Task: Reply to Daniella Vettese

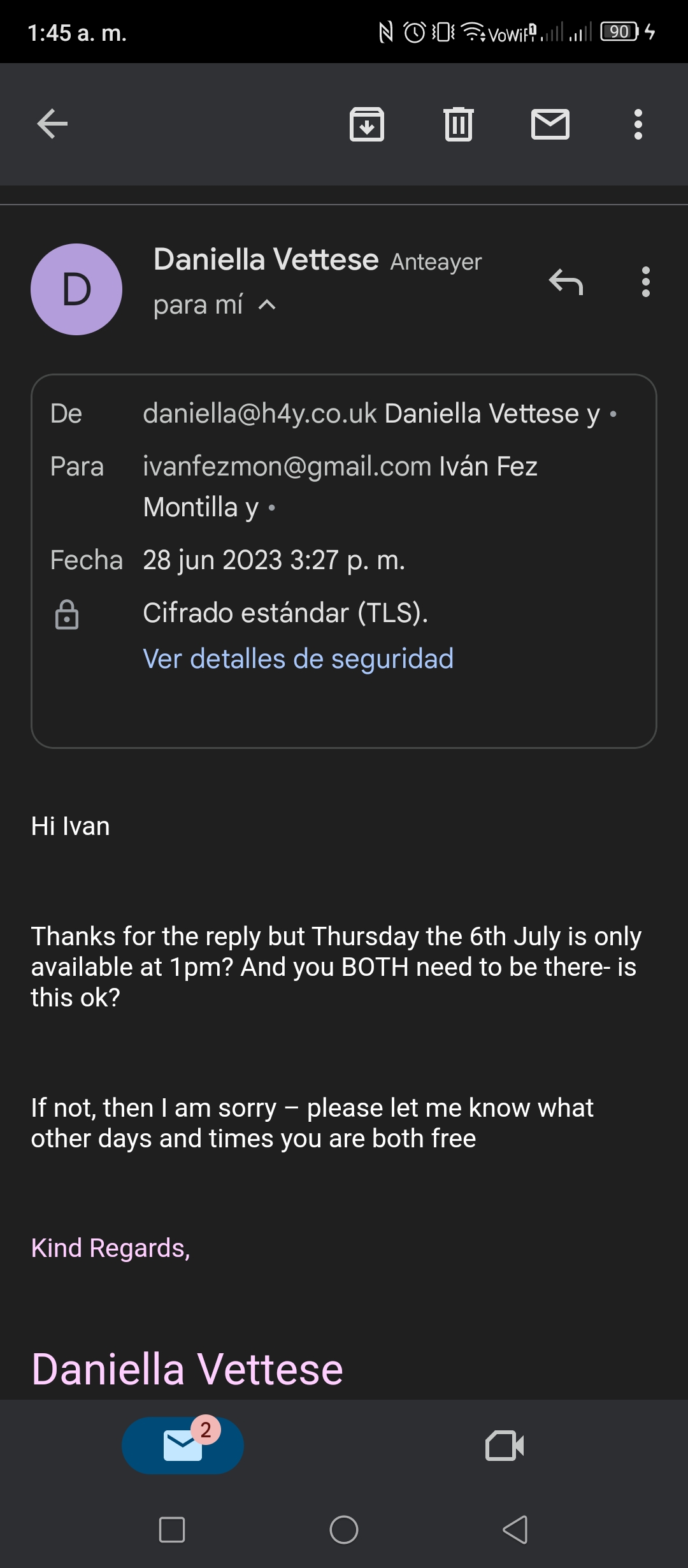Action: (x=566, y=282)
